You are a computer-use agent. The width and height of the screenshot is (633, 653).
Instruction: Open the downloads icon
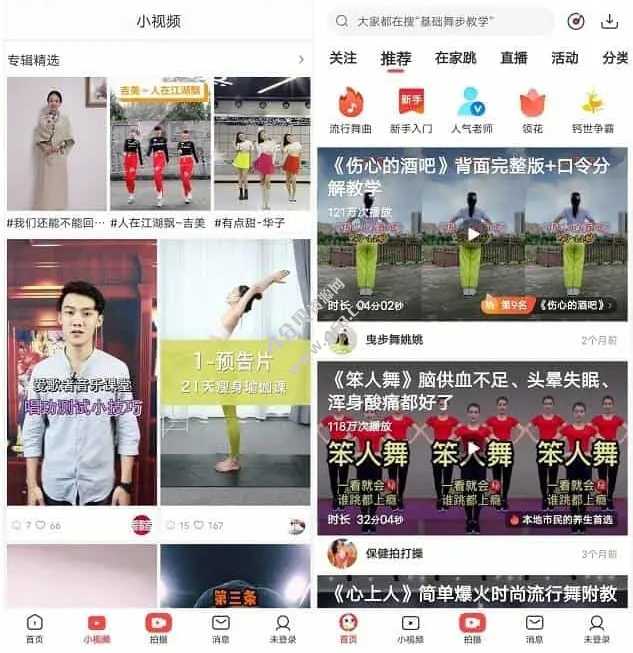(608, 21)
